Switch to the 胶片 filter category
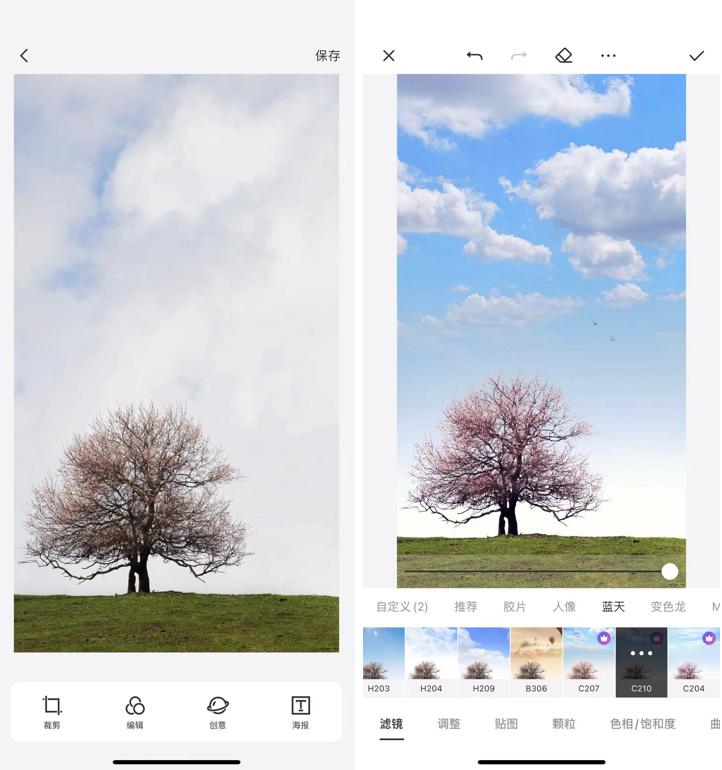 514,607
